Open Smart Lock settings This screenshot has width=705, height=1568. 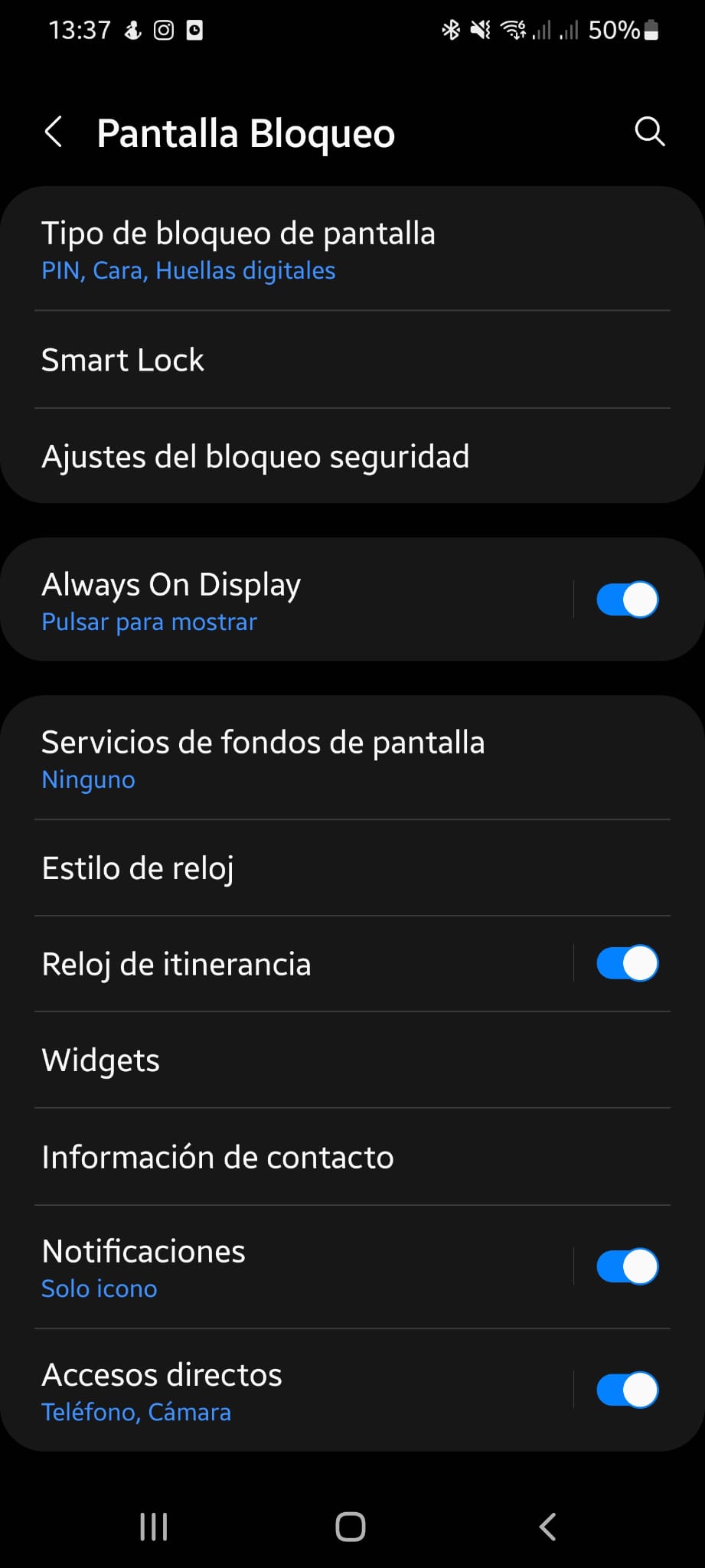point(352,359)
